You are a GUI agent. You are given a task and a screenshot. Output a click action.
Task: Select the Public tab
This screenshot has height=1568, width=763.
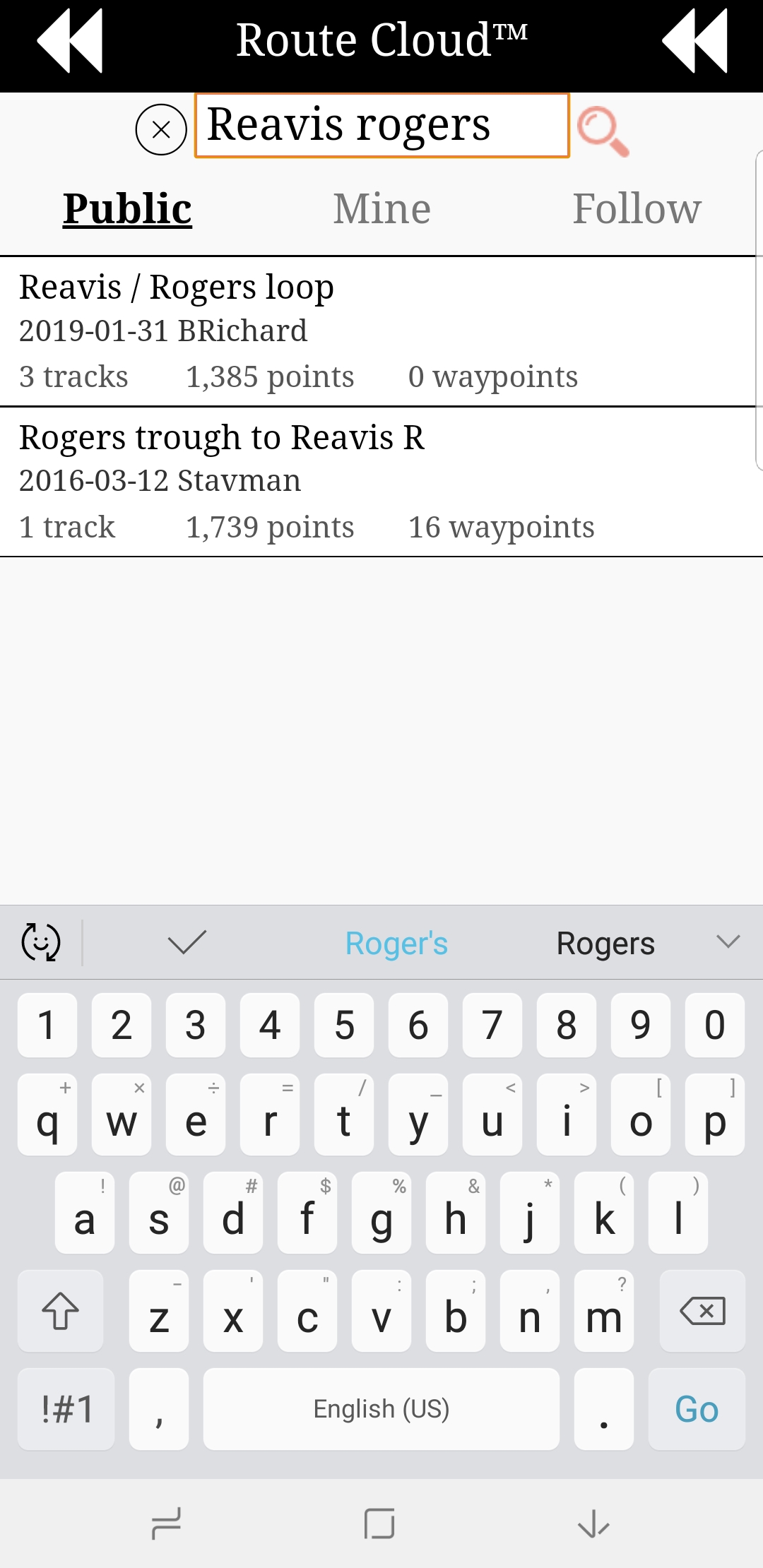[x=127, y=209]
